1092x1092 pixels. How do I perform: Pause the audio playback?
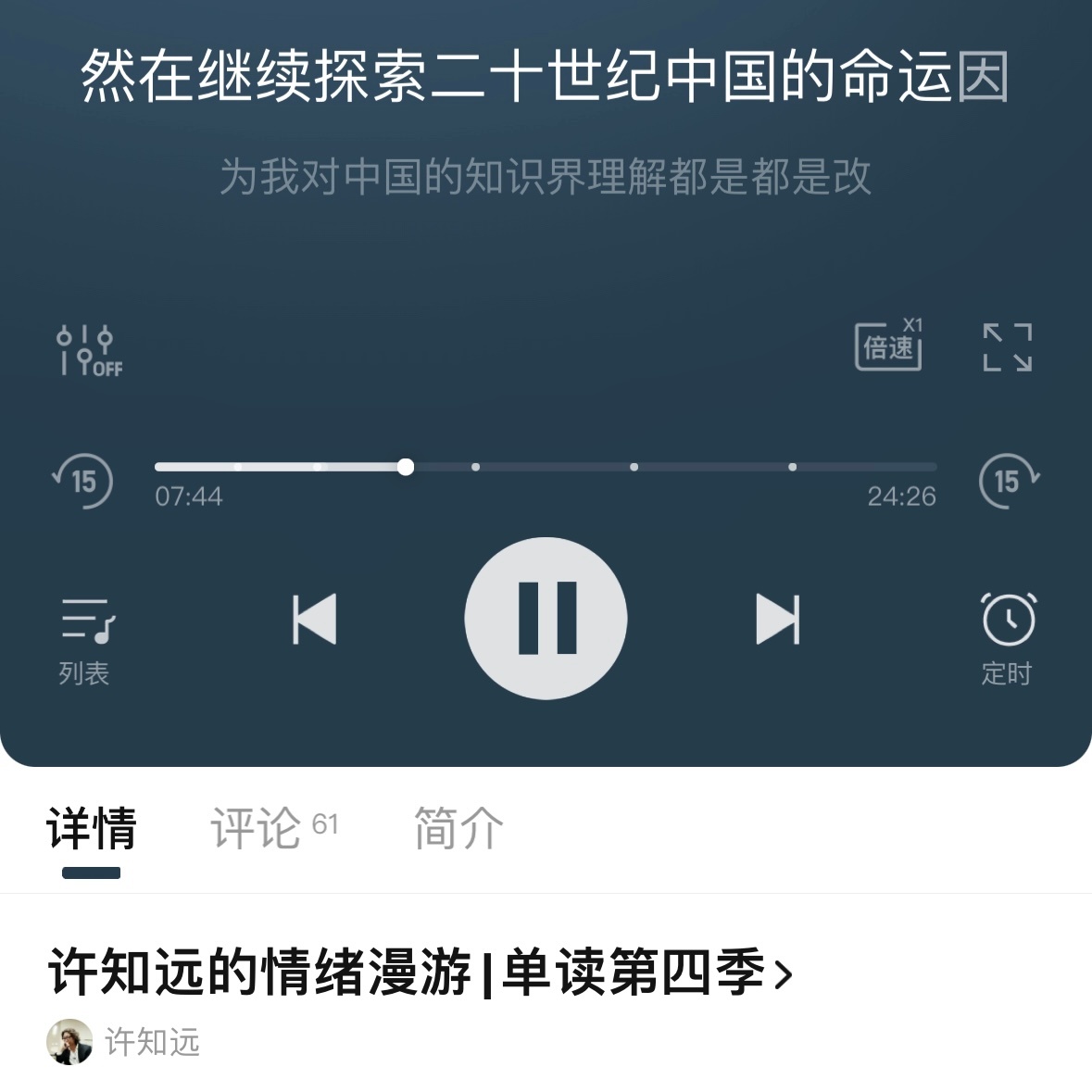pyautogui.click(x=546, y=618)
